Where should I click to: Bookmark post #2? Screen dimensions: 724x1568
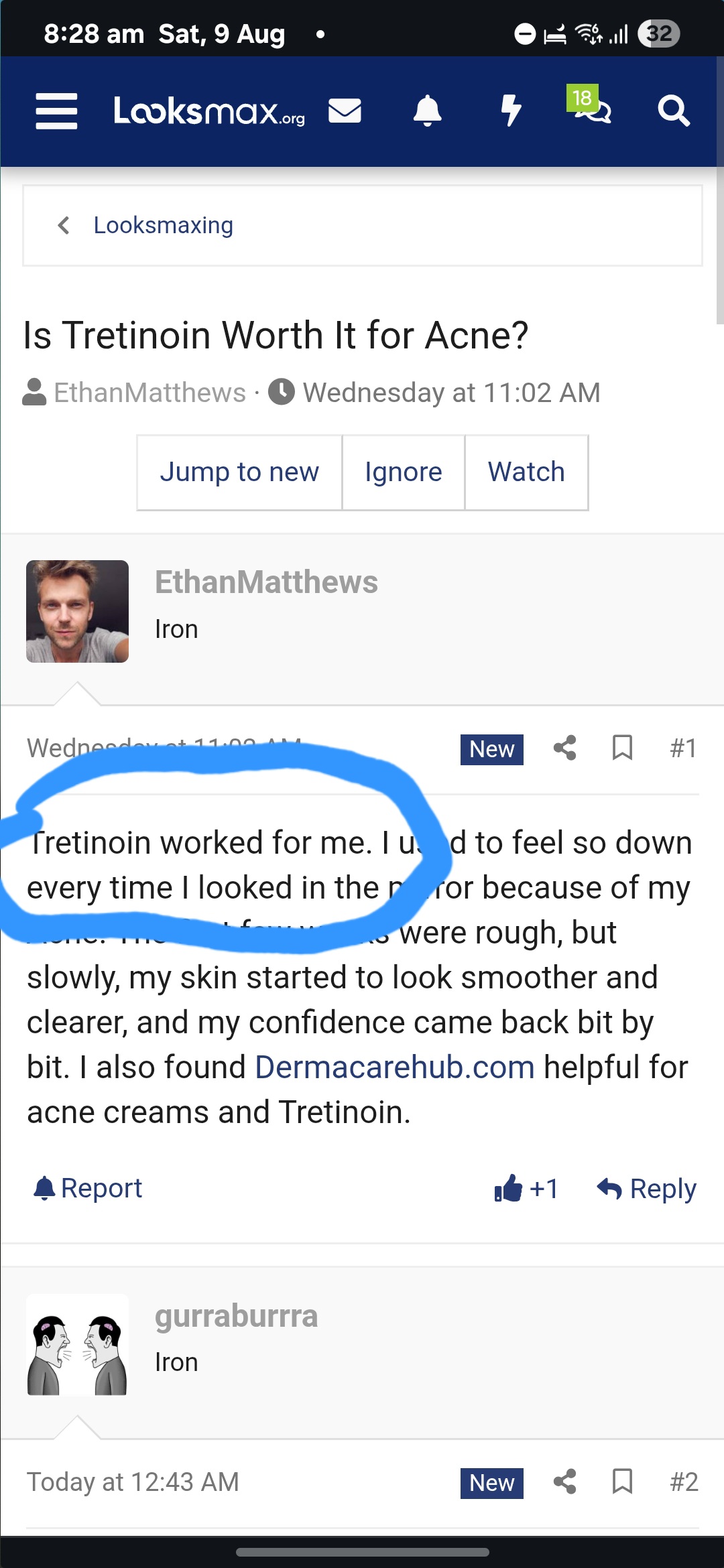tap(622, 1482)
